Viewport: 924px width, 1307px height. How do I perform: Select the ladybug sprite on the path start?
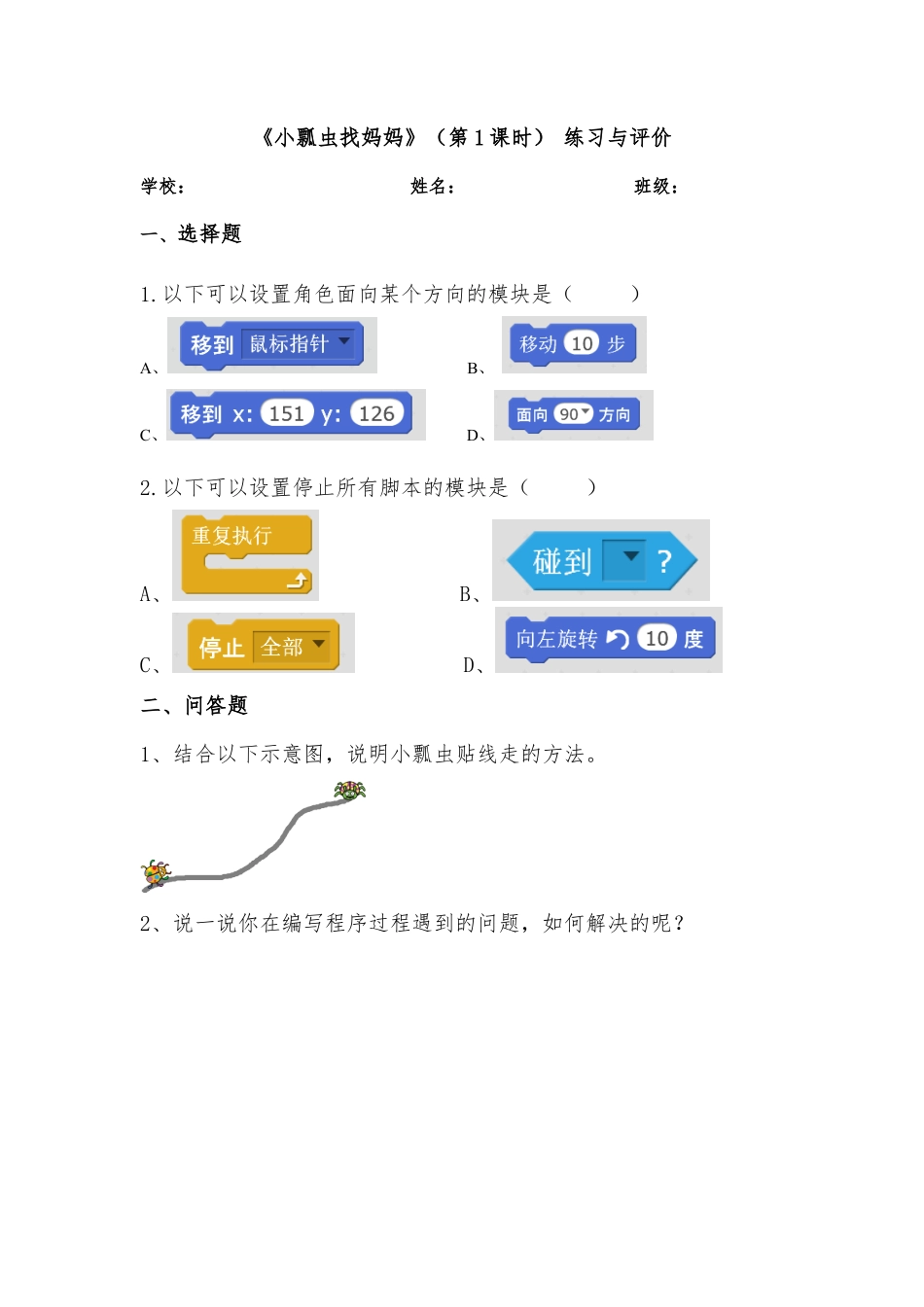coord(155,872)
